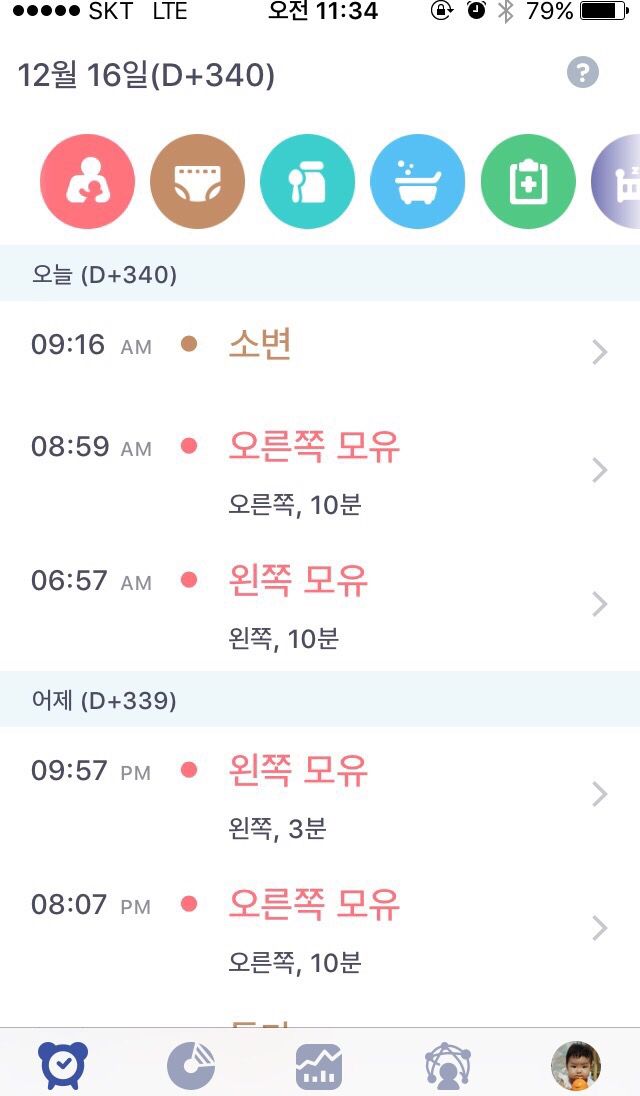640x1096 pixels.
Task: Open the help question mark icon
Action: pos(583,72)
